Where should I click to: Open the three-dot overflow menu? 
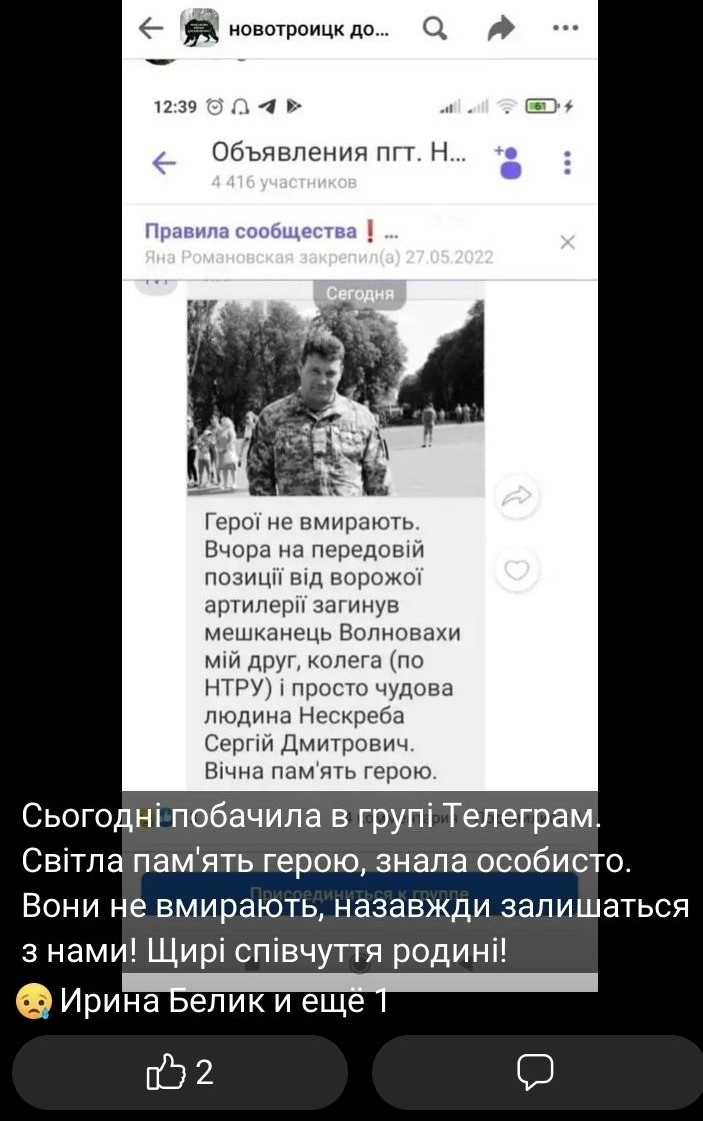[566, 29]
